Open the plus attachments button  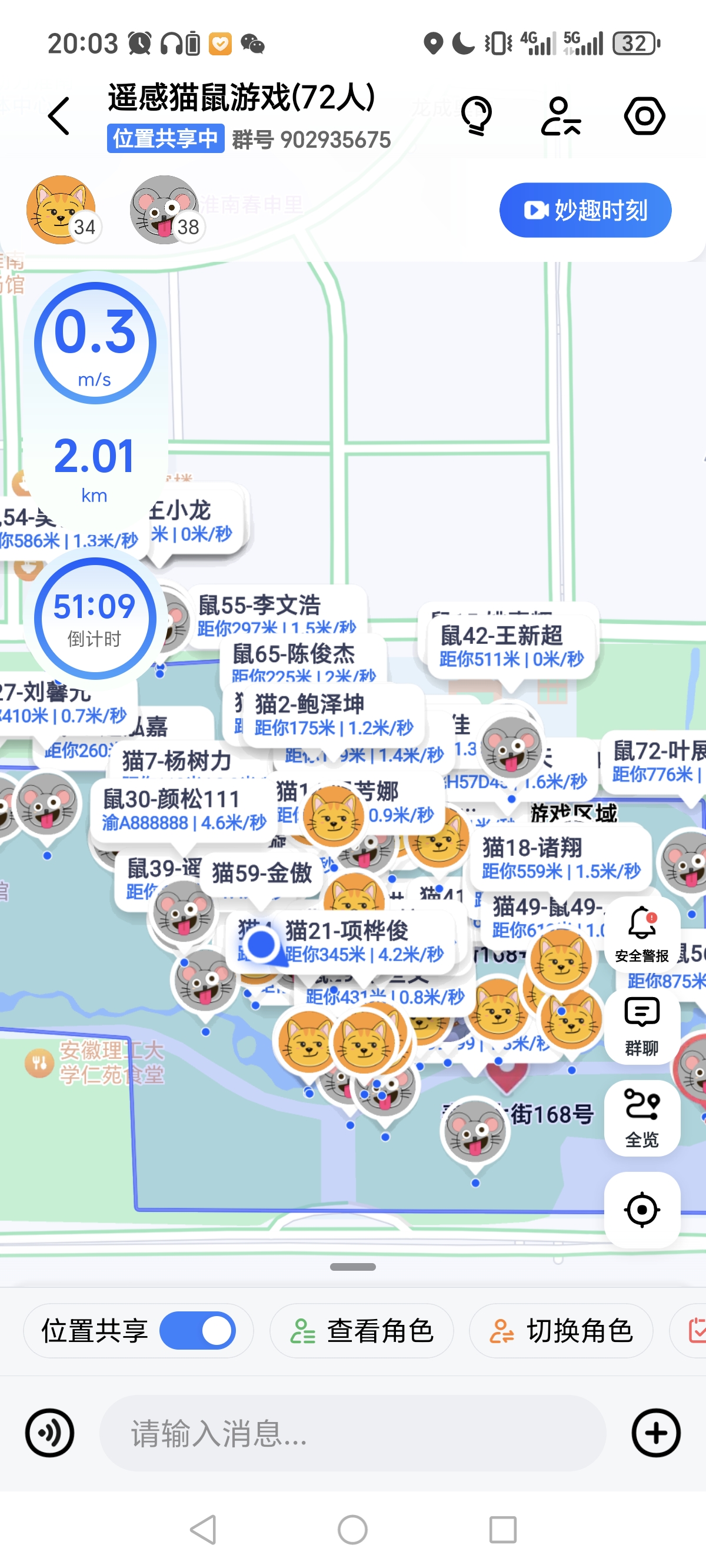(x=655, y=1432)
